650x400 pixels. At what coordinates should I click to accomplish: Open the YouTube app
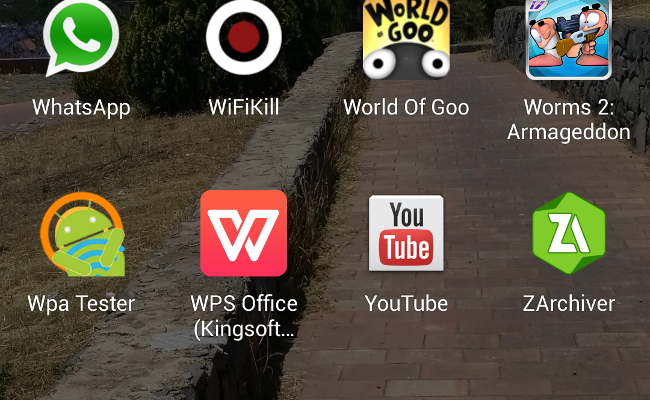pyautogui.click(x=406, y=233)
